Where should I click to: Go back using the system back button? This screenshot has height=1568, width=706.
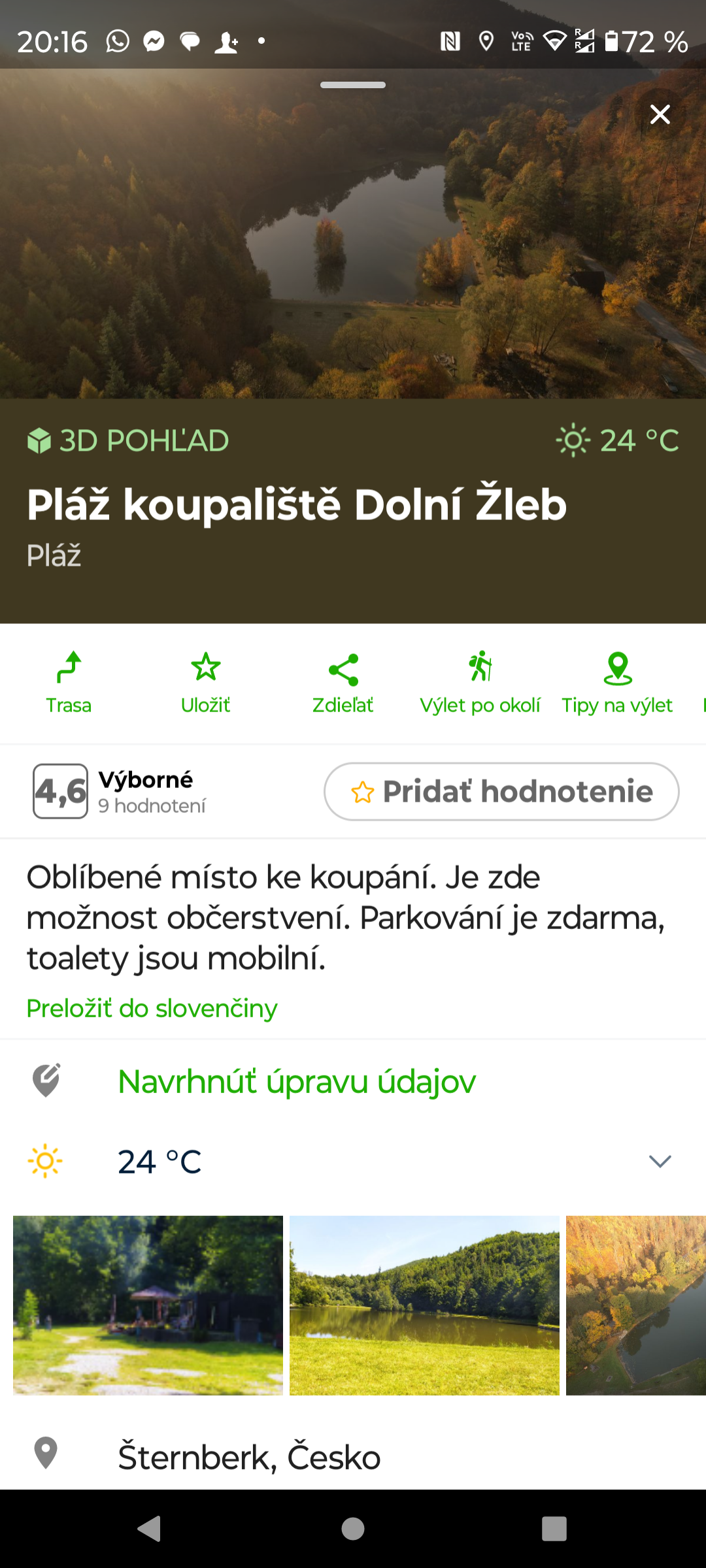coord(150,1529)
